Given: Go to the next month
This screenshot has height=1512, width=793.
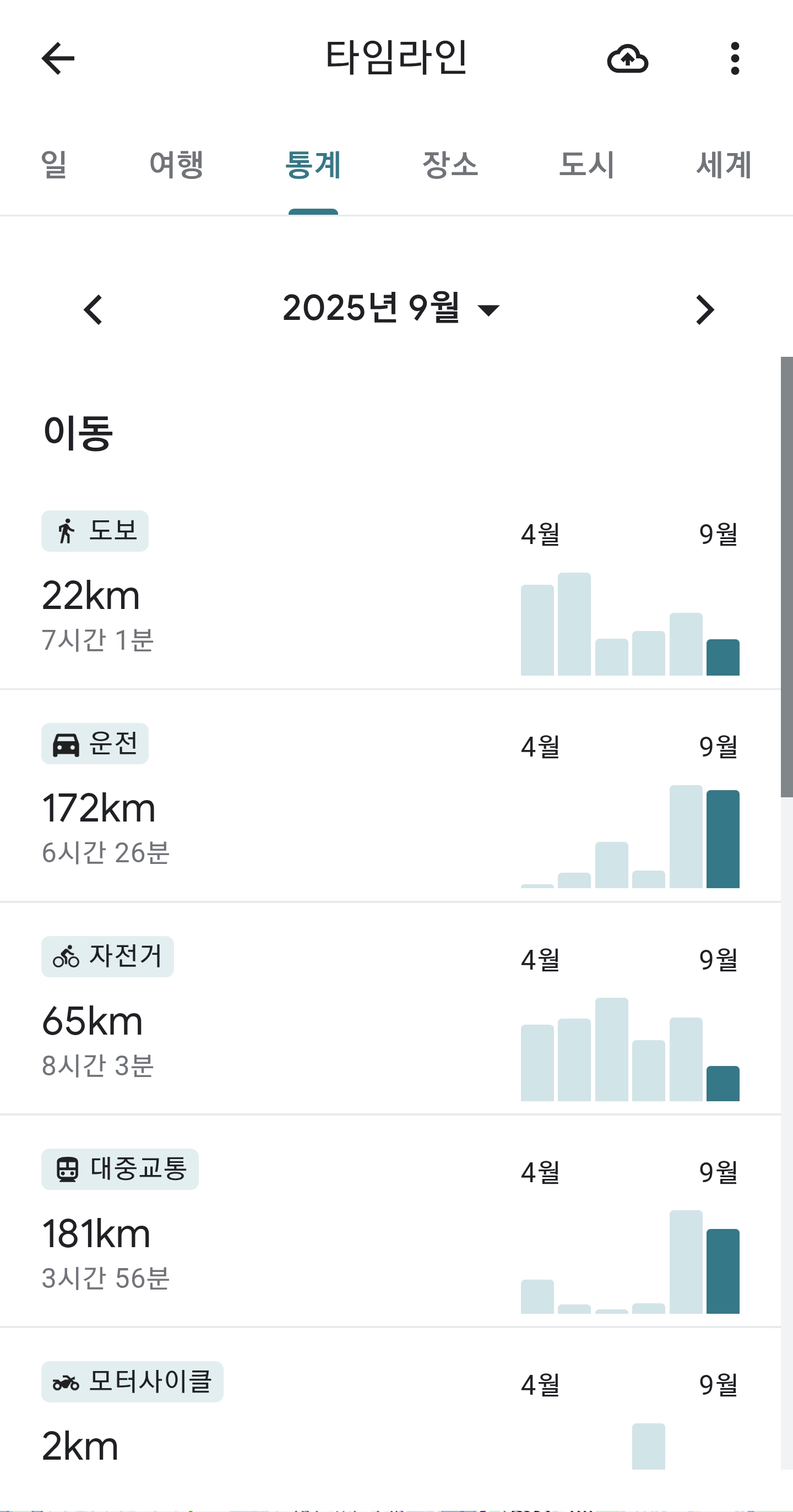Looking at the screenshot, I should (x=704, y=309).
